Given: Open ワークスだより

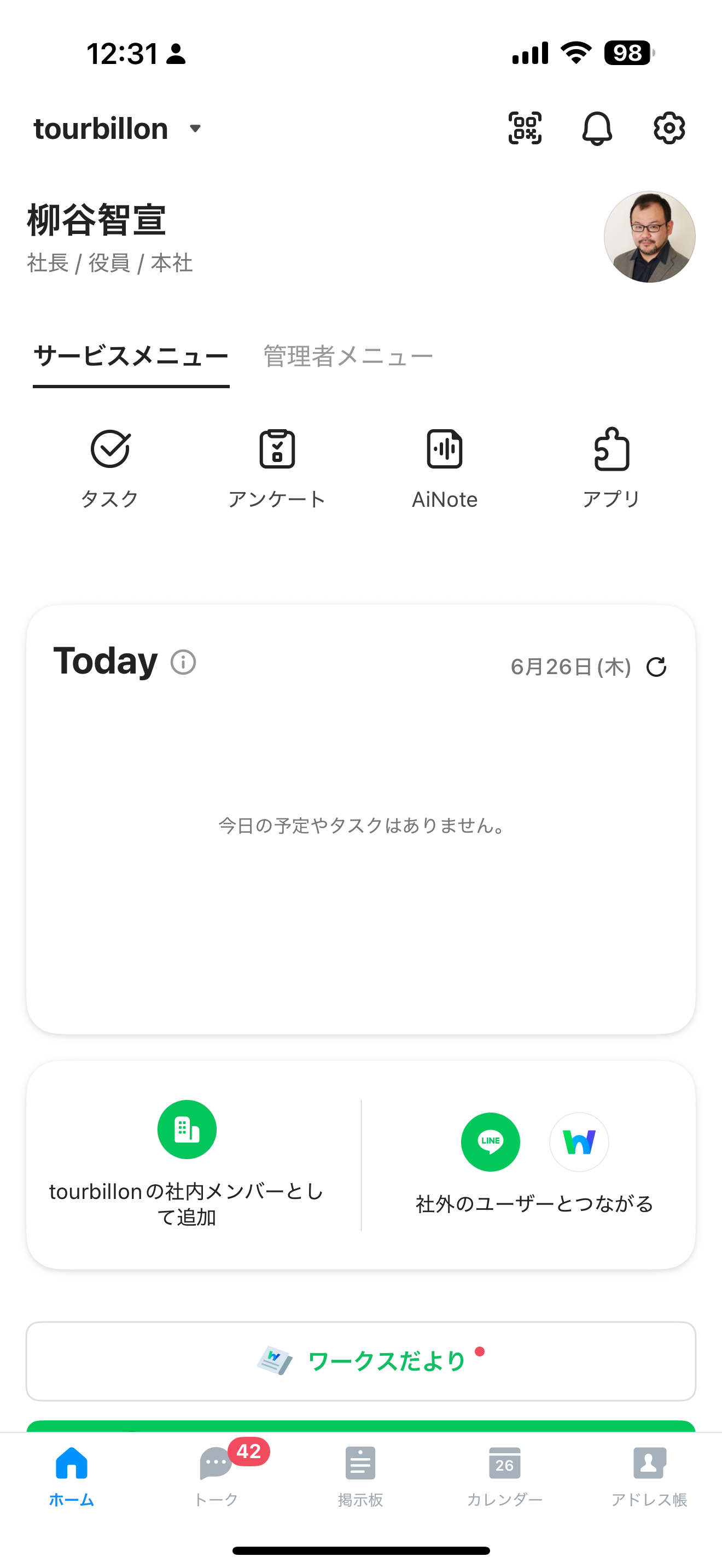Looking at the screenshot, I should click(361, 1361).
